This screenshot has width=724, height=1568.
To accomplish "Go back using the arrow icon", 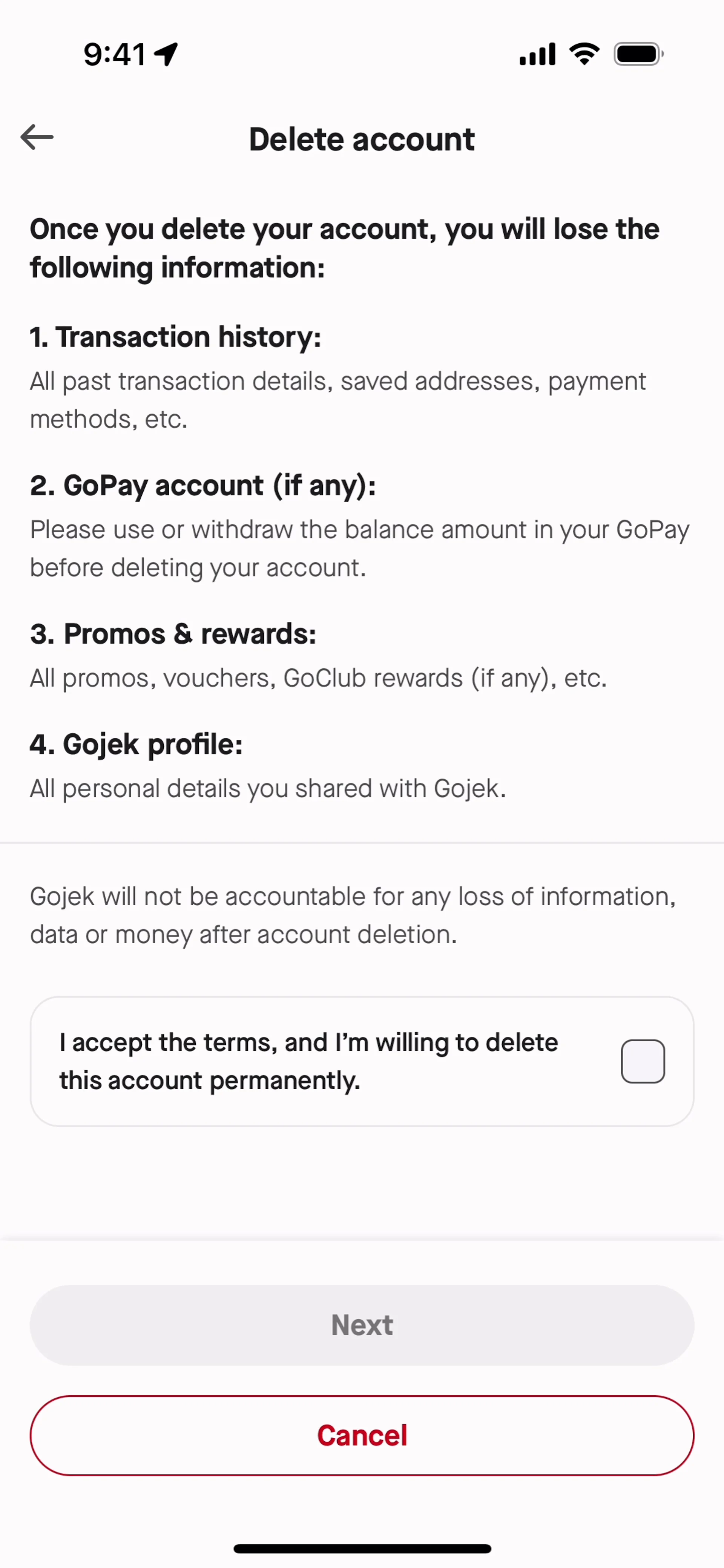I will [37, 138].
